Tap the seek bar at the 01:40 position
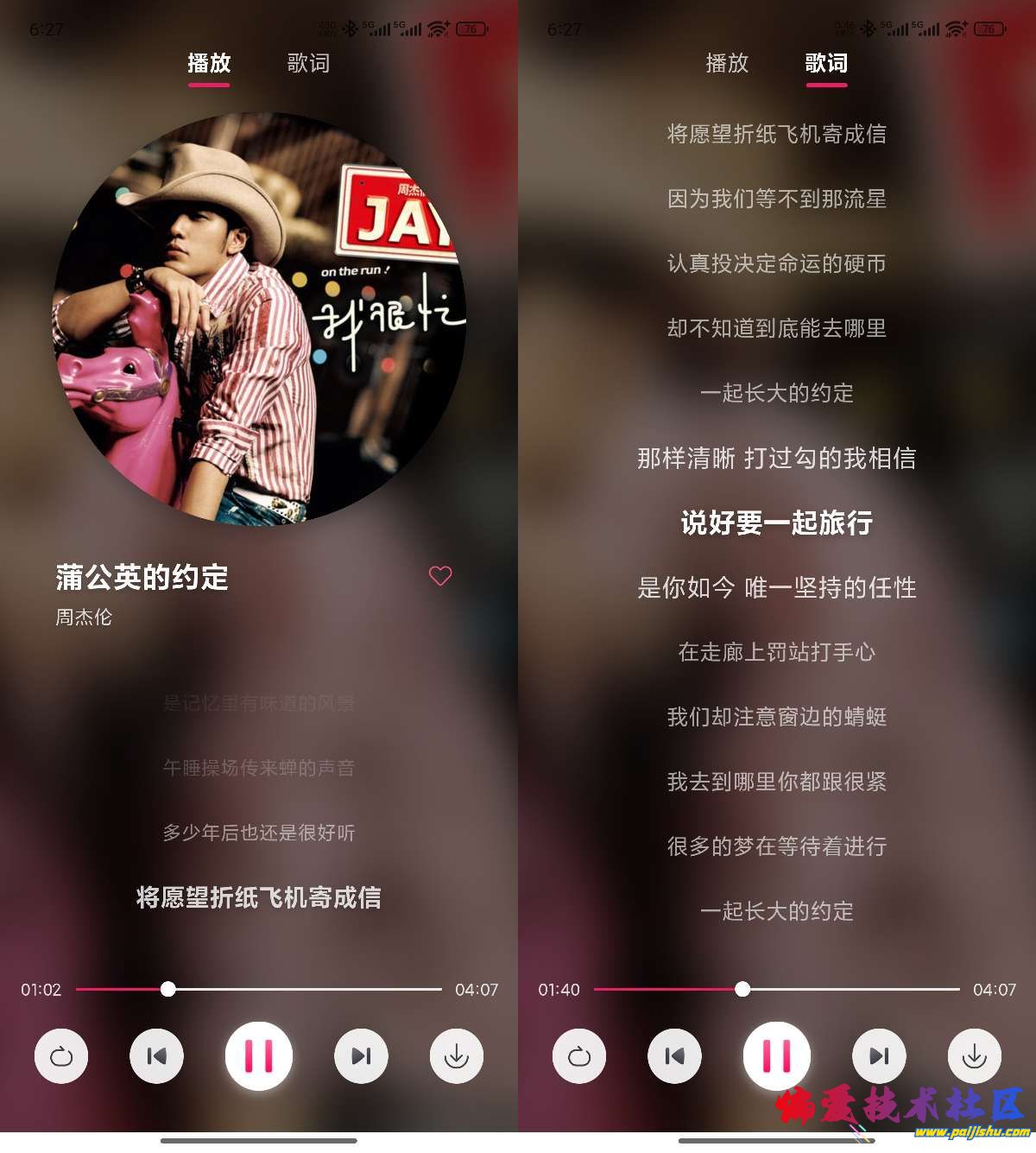 point(742,989)
